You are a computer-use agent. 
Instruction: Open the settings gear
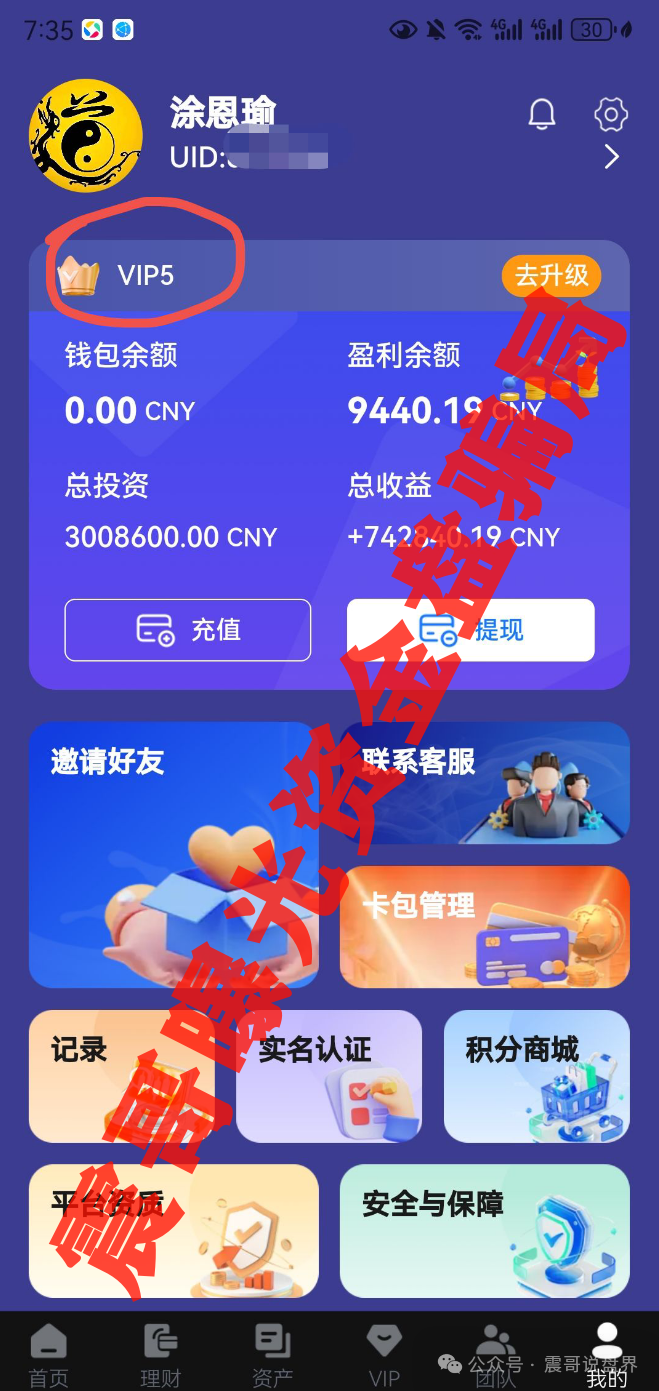pos(610,114)
